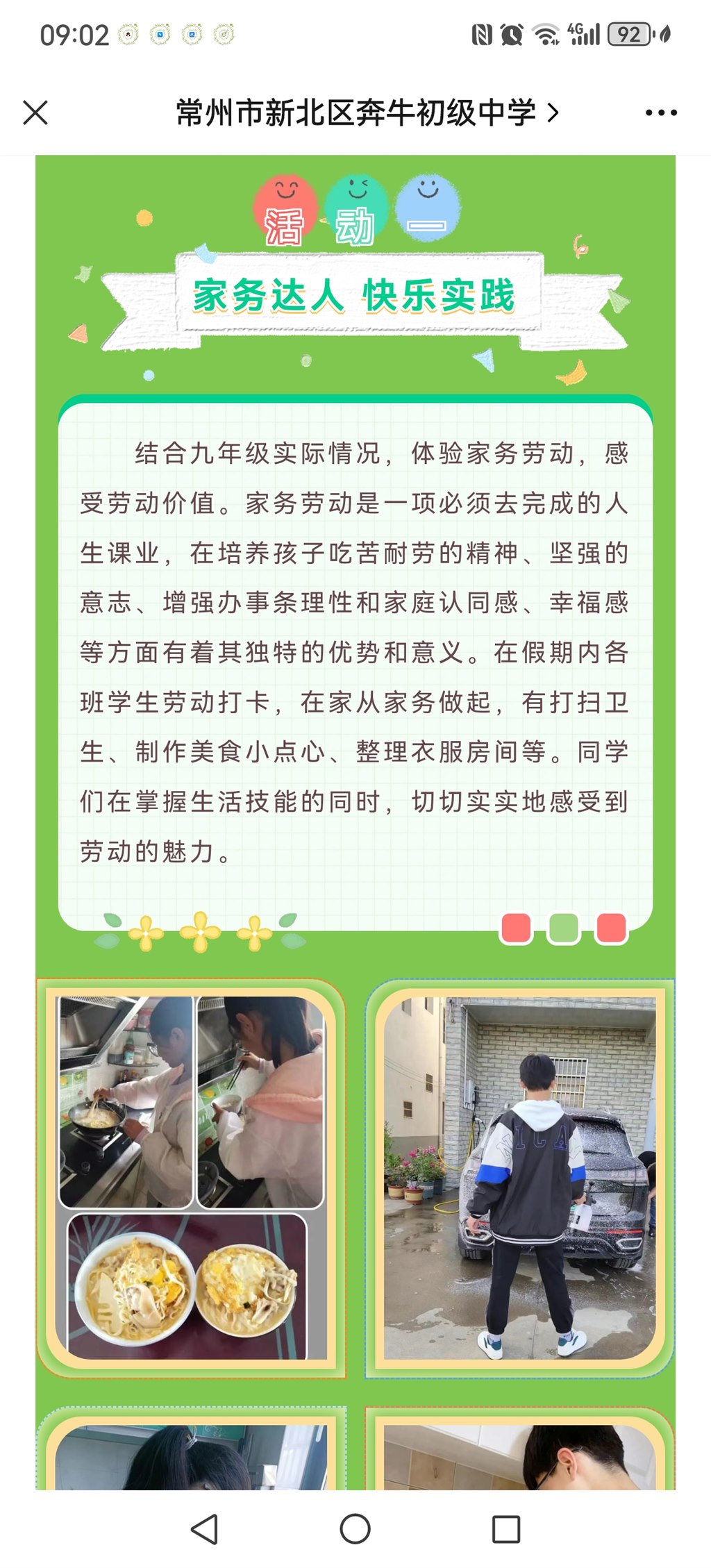Open the three-dot overflow menu
The width and height of the screenshot is (711, 1568).
point(660,112)
